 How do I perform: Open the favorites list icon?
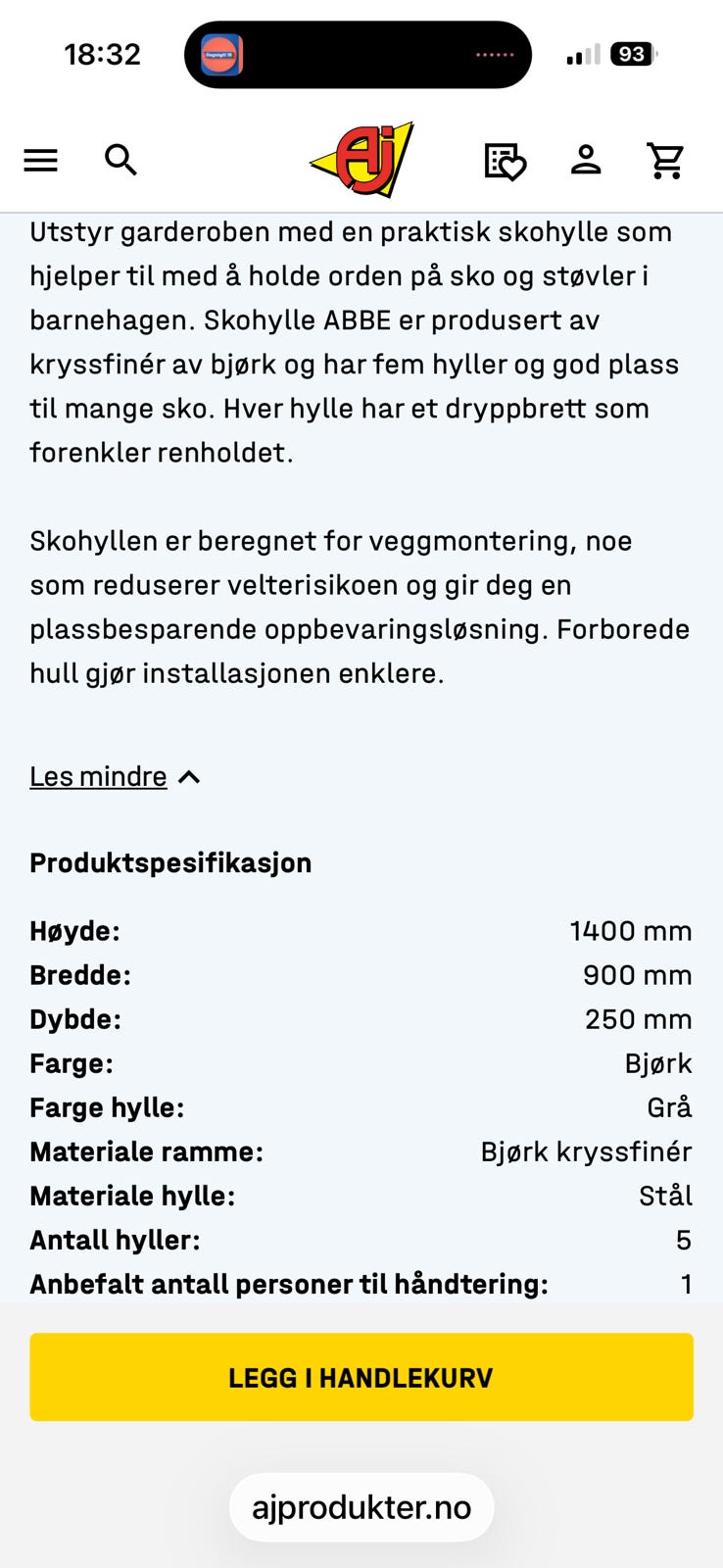point(506,160)
